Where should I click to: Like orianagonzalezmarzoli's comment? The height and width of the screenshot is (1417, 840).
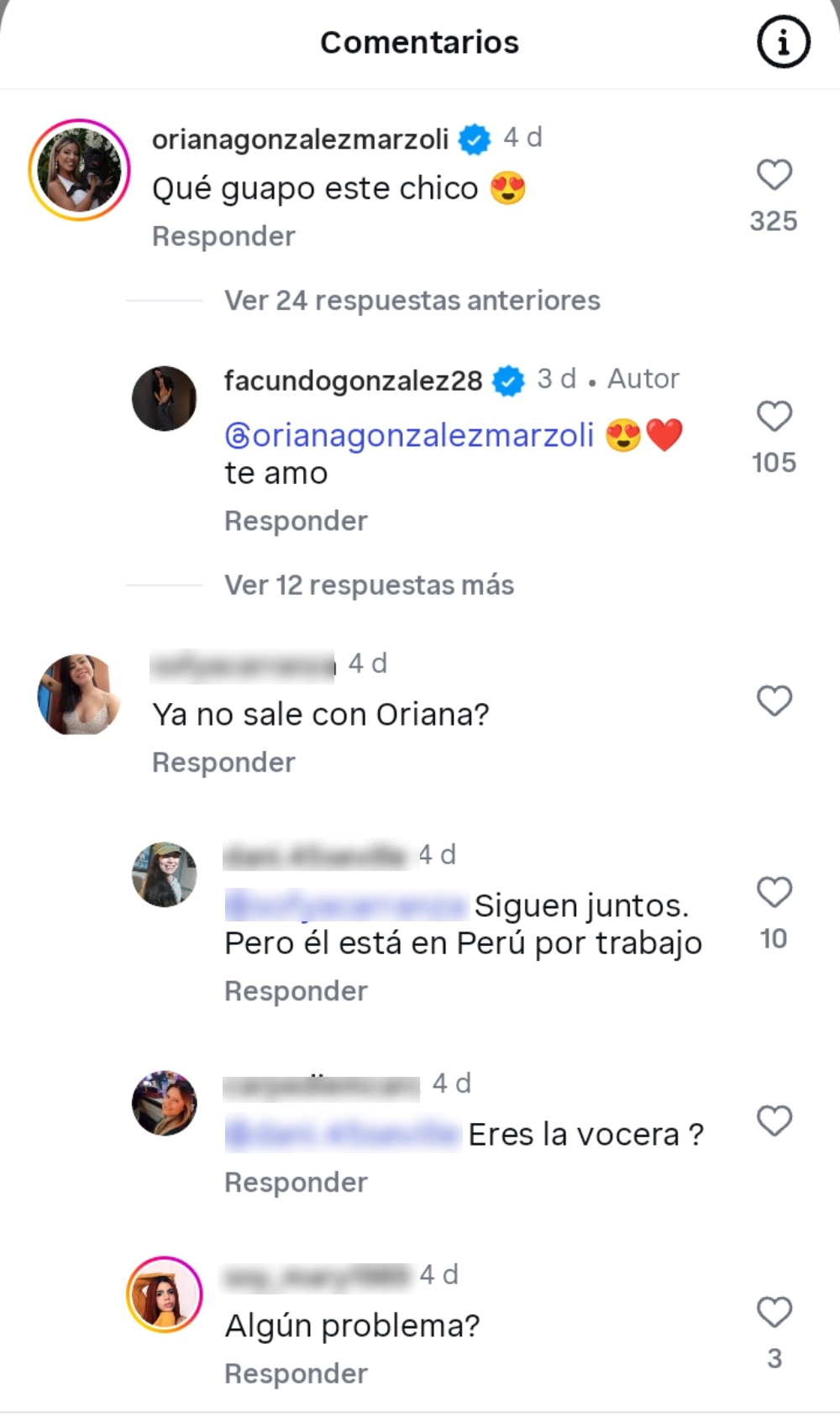click(774, 175)
